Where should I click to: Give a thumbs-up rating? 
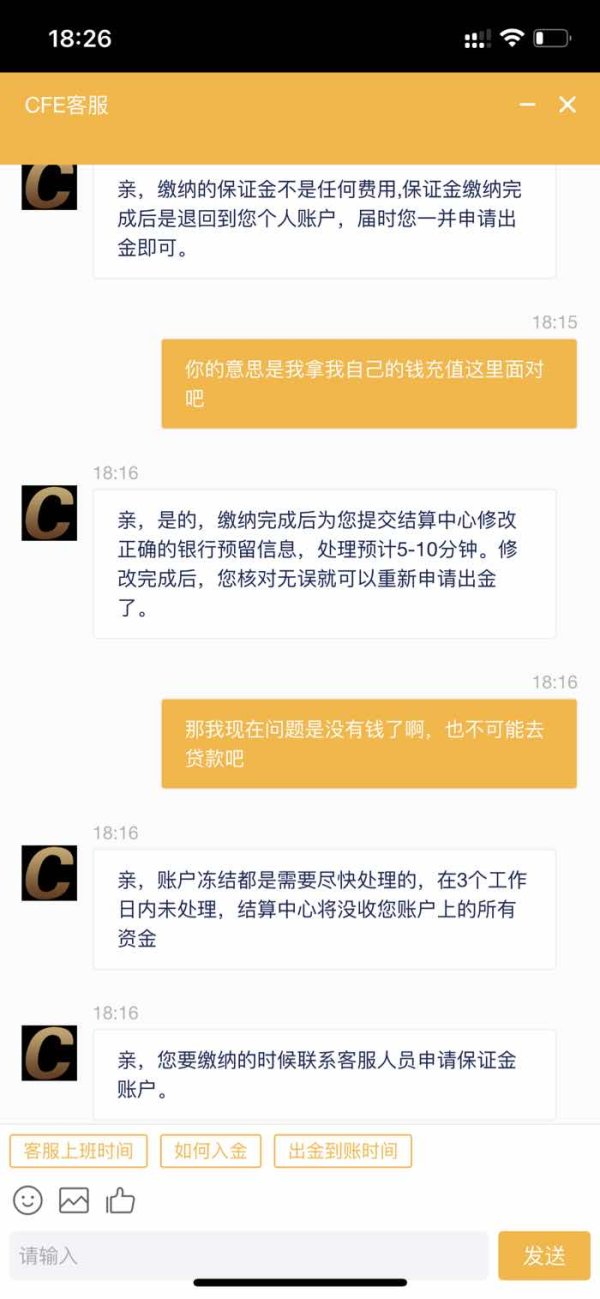pyautogui.click(x=121, y=1200)
